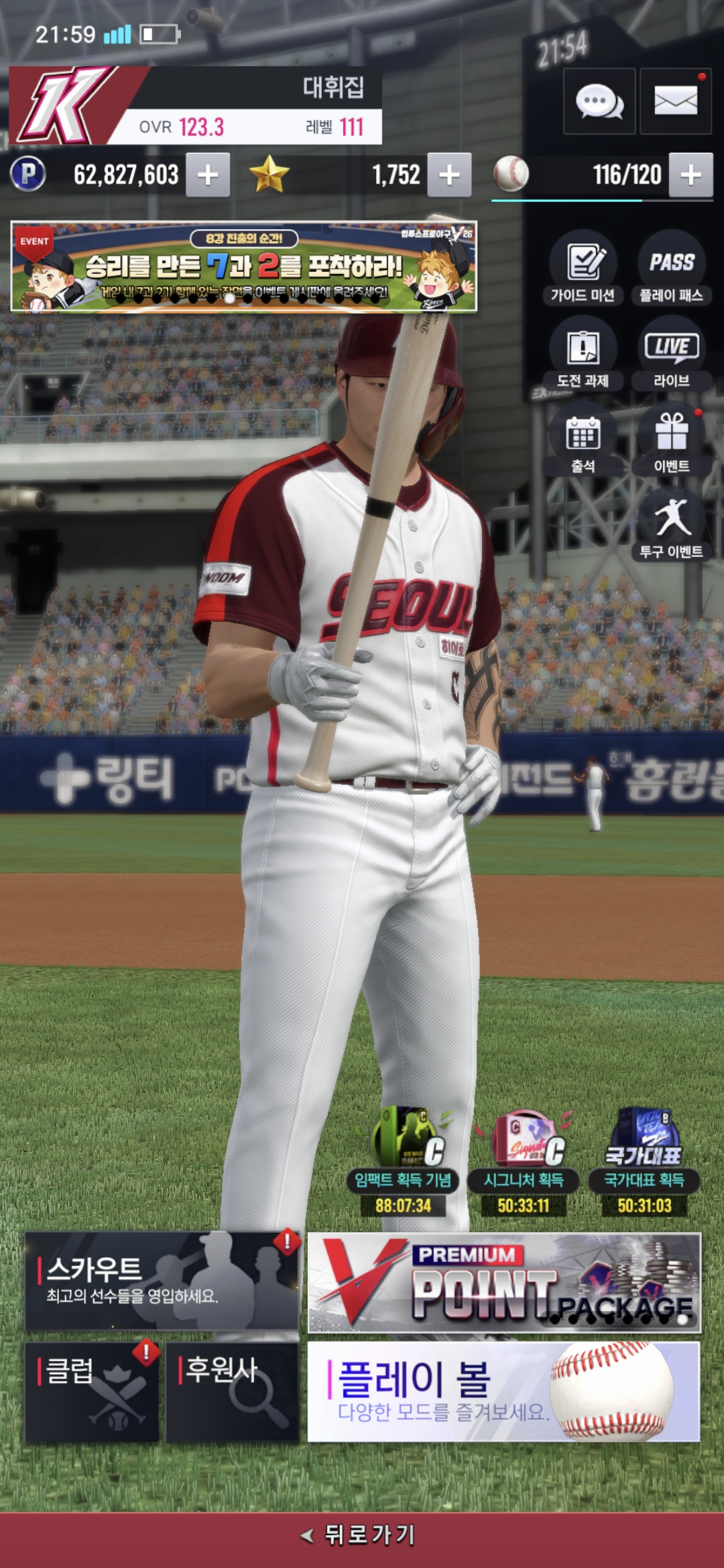Open the 이벤트 gift box
Screen dimensions: 724x1568
click(671, 440)
